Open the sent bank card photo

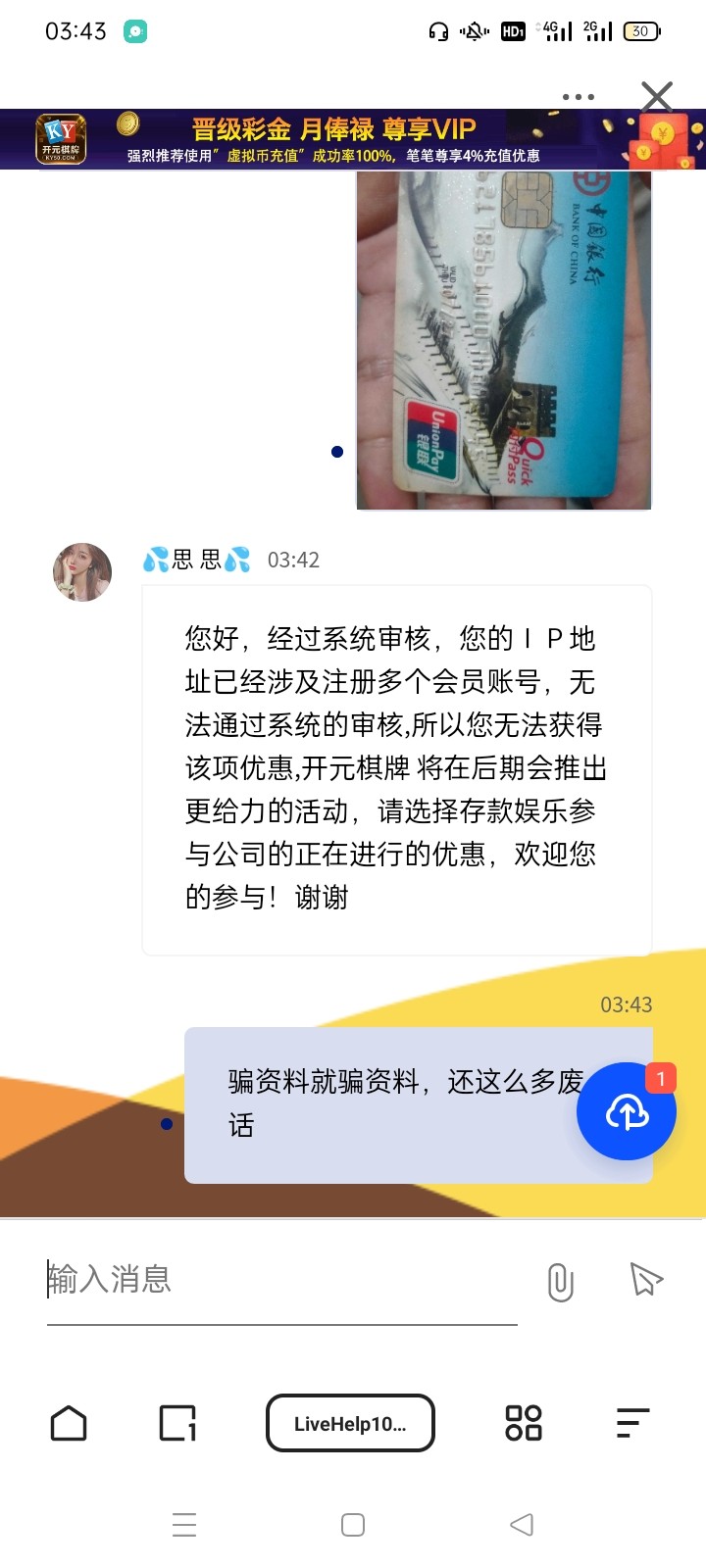coord(503,339)
